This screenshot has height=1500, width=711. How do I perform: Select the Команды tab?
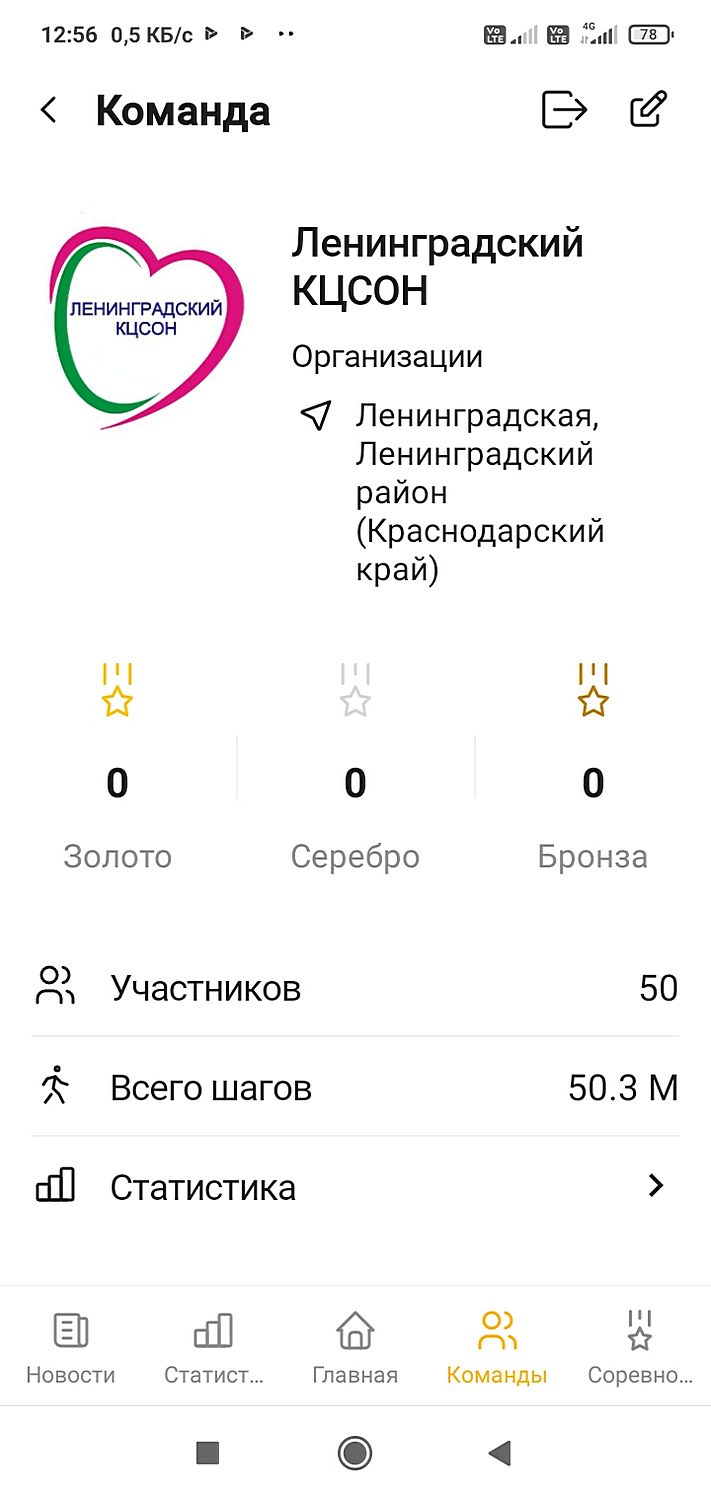pos(497,1348)
